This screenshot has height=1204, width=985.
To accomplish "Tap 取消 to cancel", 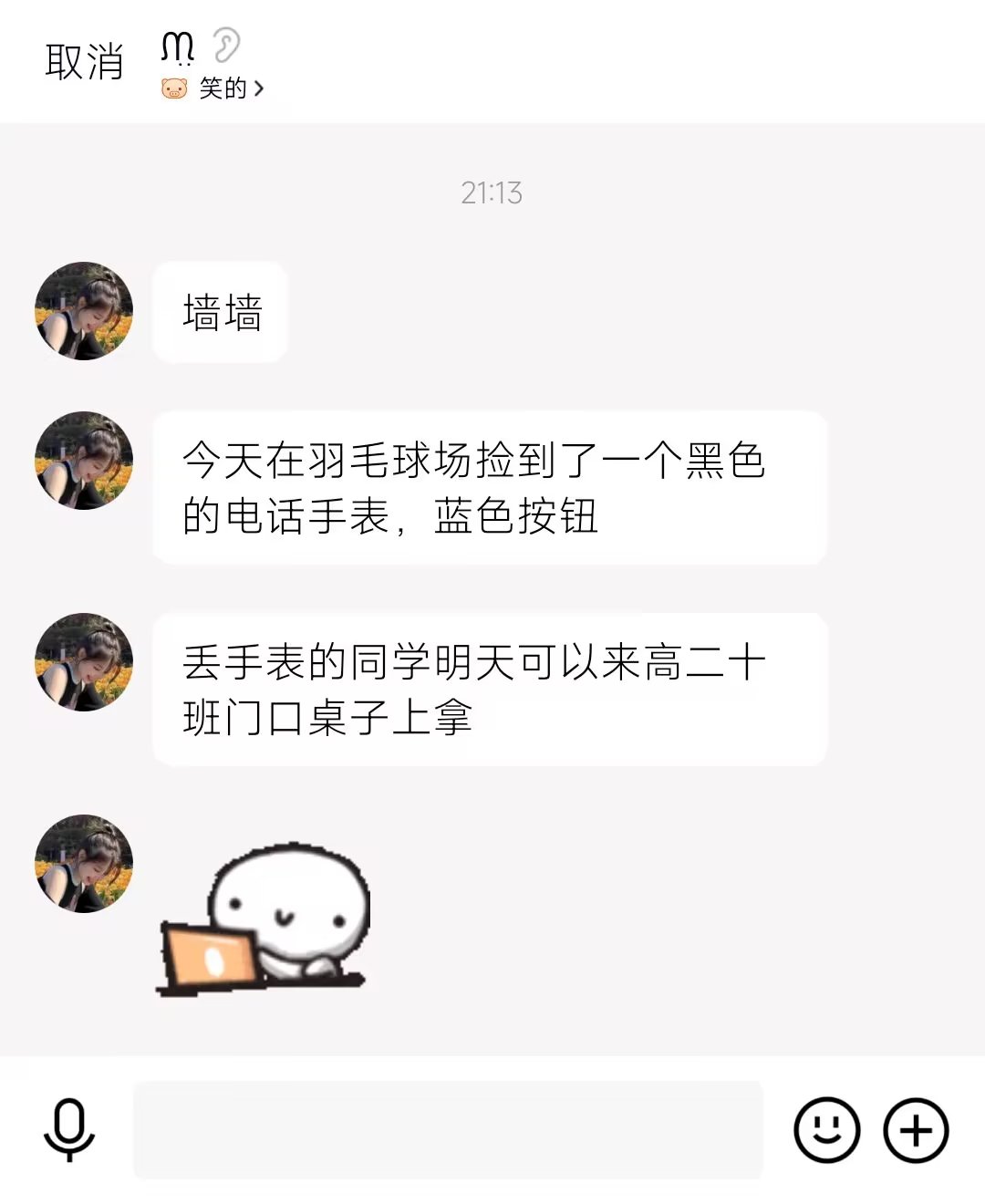I will coord(84,62).
